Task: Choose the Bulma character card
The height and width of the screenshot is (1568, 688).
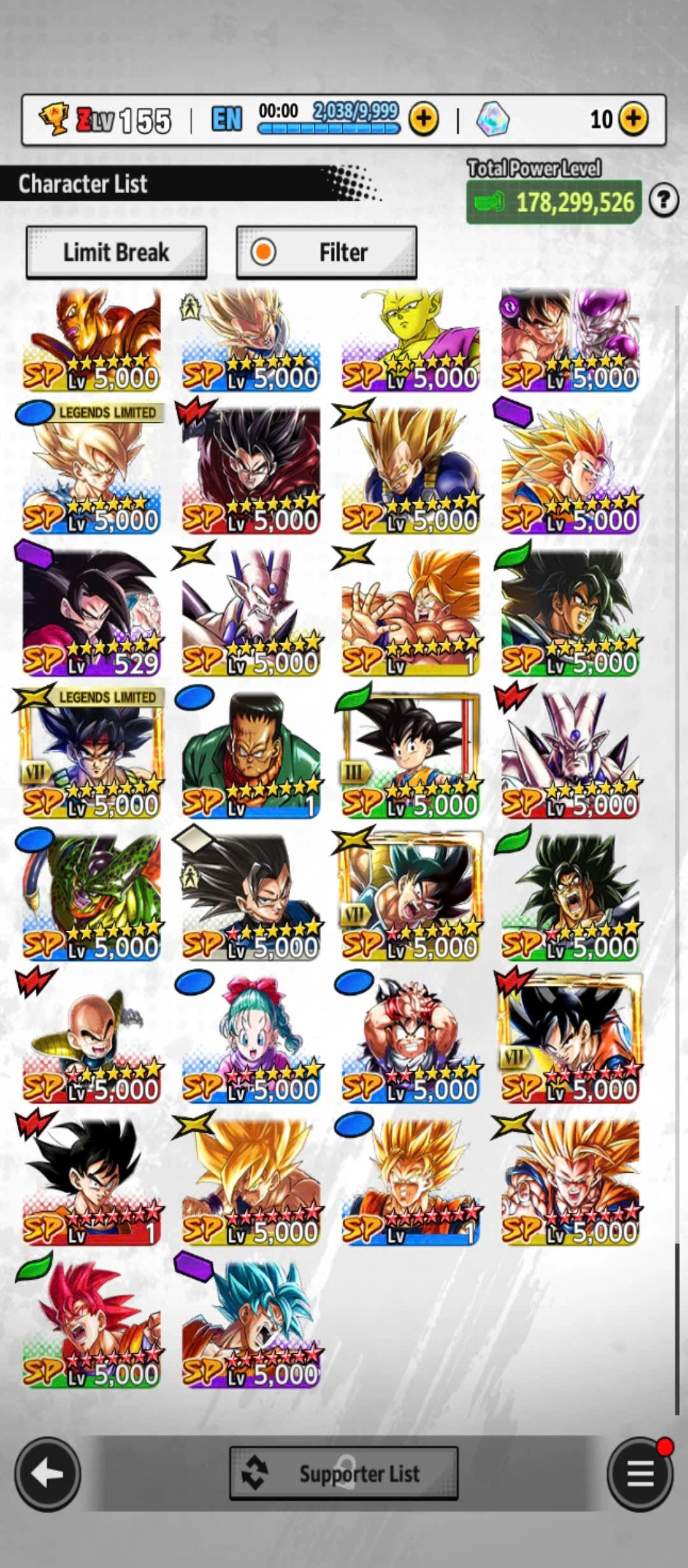Action: (x=250, y=1038)
